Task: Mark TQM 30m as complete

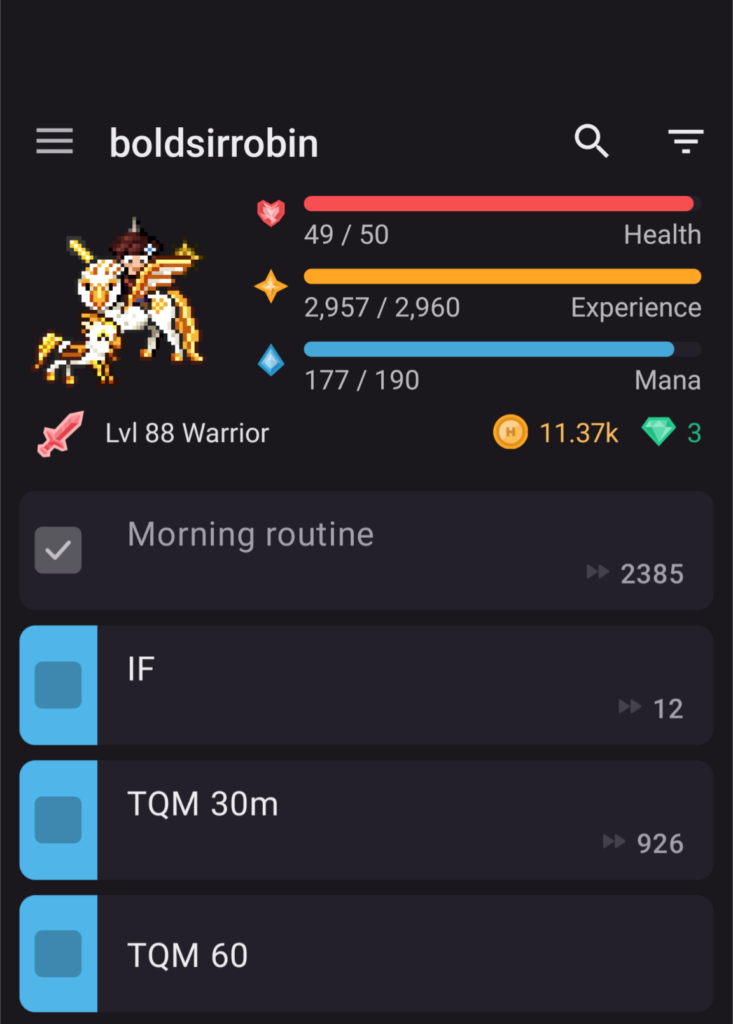Action: [58, 820]
